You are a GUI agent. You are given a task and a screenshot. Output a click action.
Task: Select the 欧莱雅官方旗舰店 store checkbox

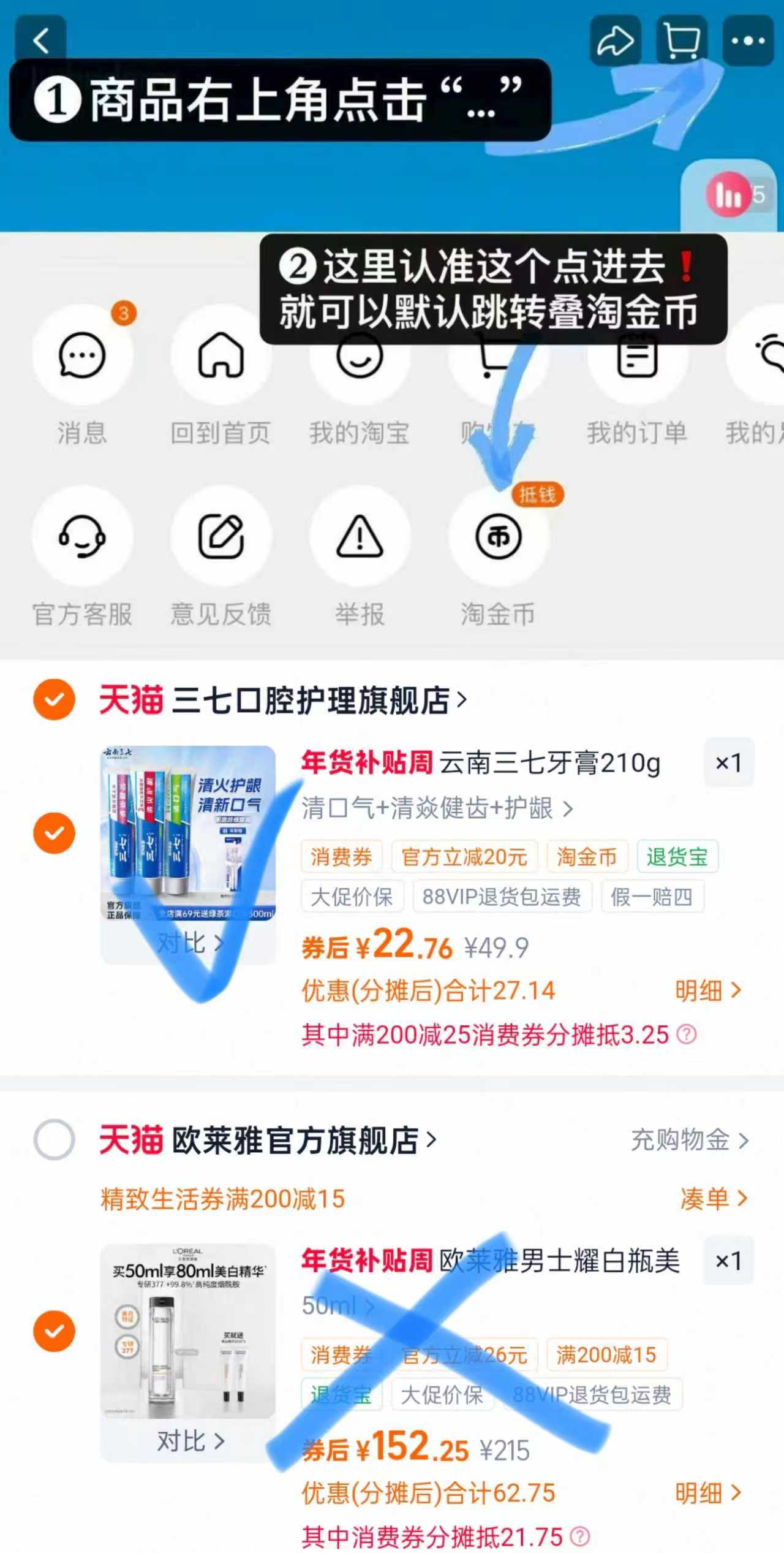coord(55,1141)
